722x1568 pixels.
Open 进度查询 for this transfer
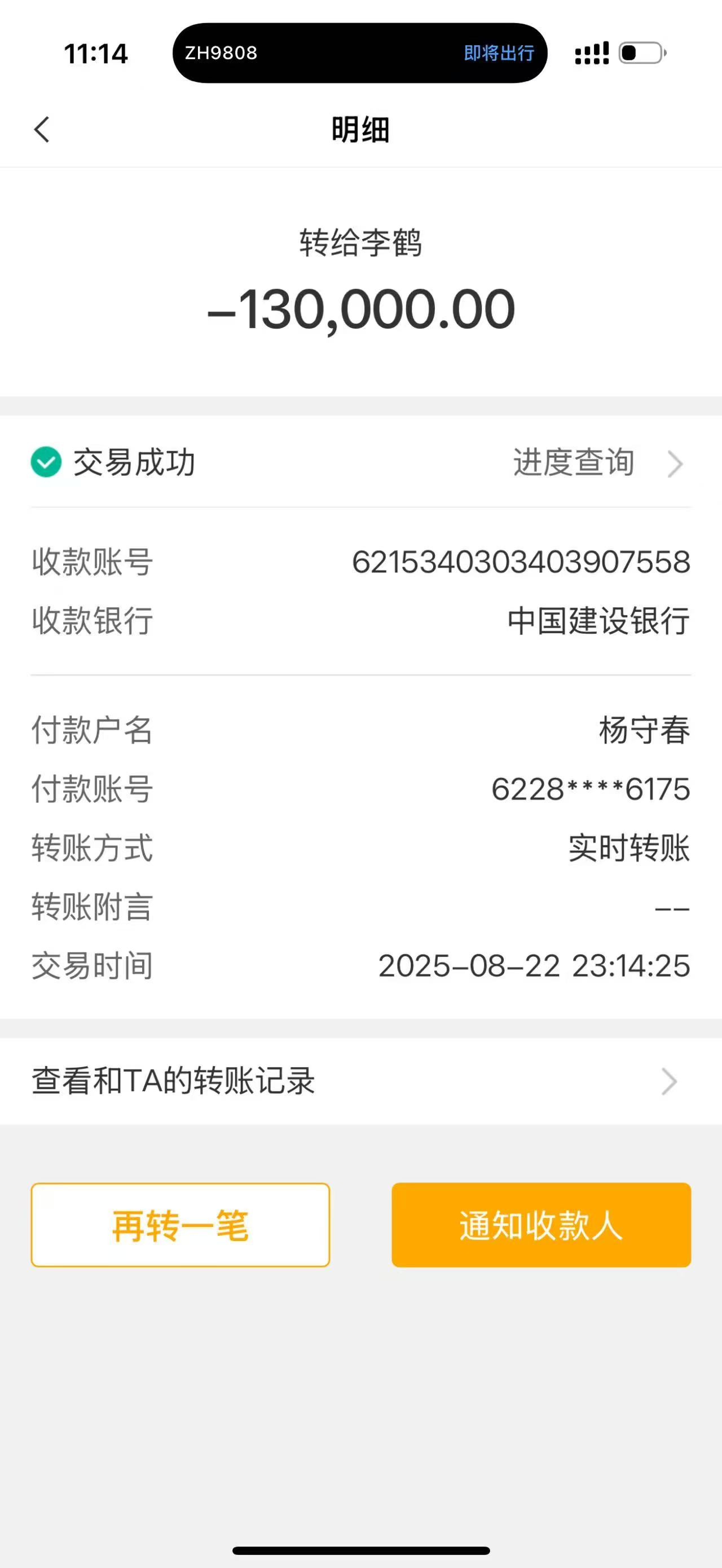pos(597,463)
